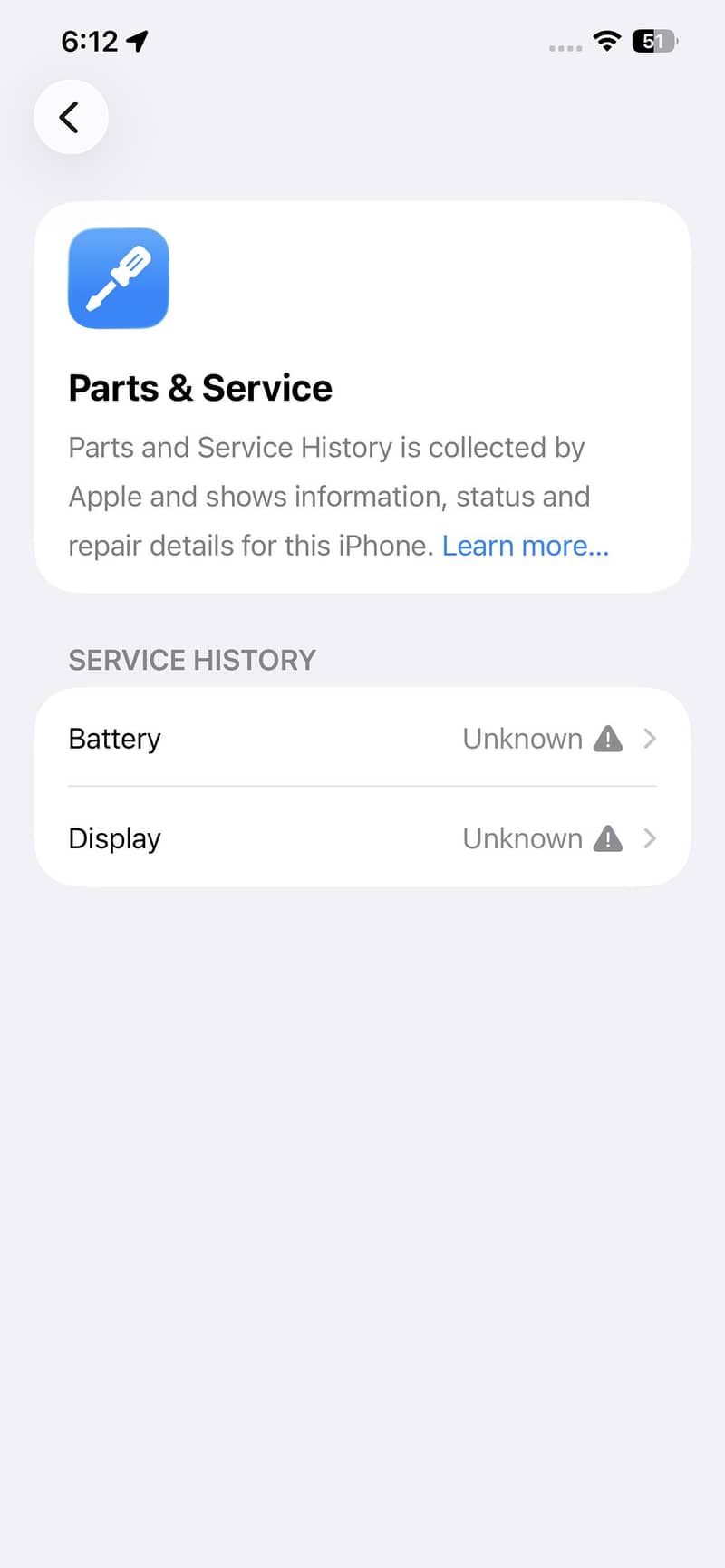Tap Unknown status beside Display
Image resolution: width=725 pixels, height=1568 pixels.
[x=521, y=838]
